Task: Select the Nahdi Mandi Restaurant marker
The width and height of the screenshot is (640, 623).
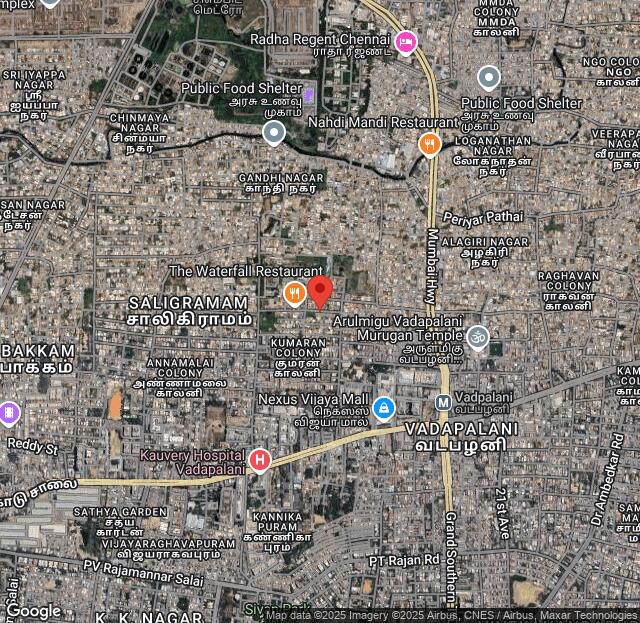Action: (429, 145)
